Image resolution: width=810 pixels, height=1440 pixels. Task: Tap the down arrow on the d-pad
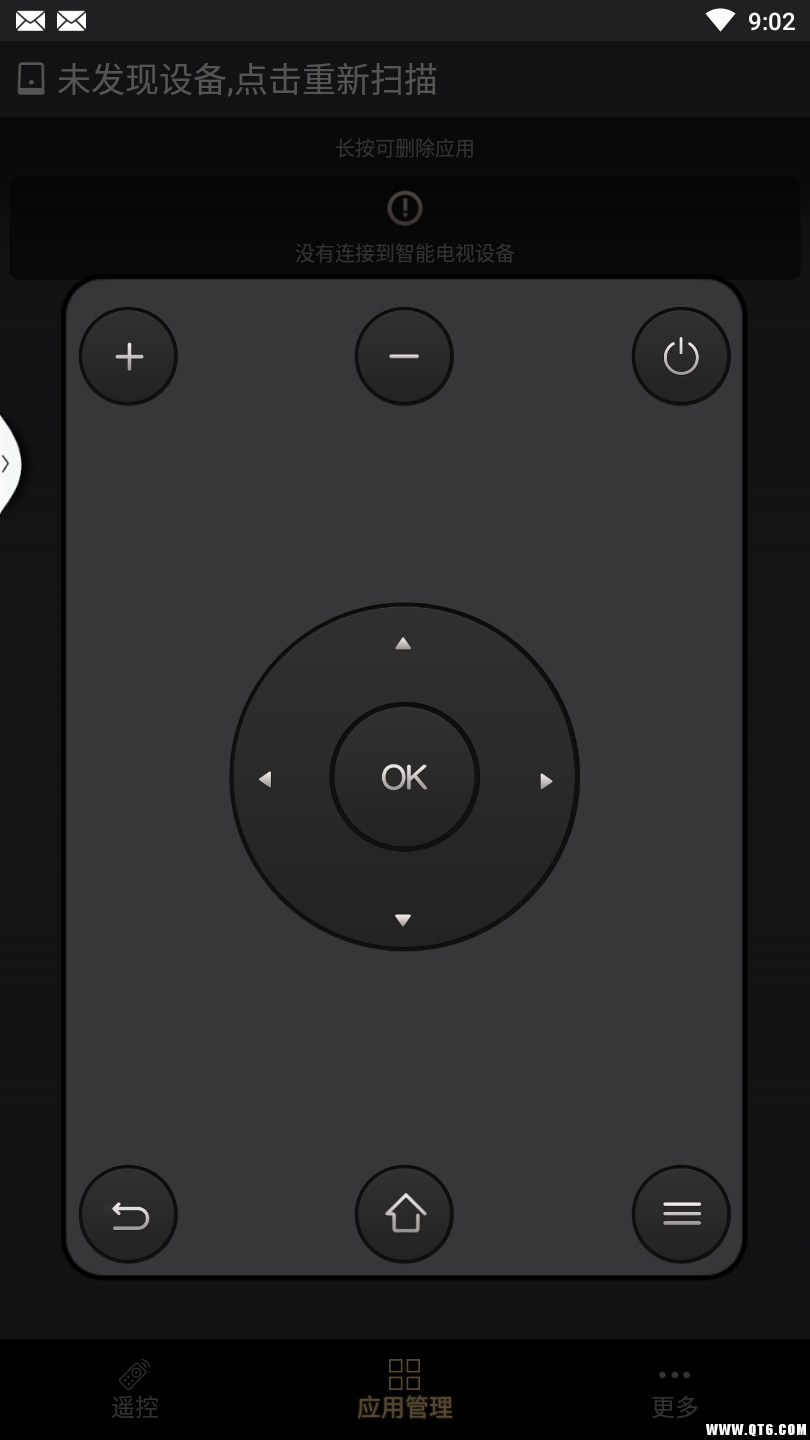click(403, 919)
